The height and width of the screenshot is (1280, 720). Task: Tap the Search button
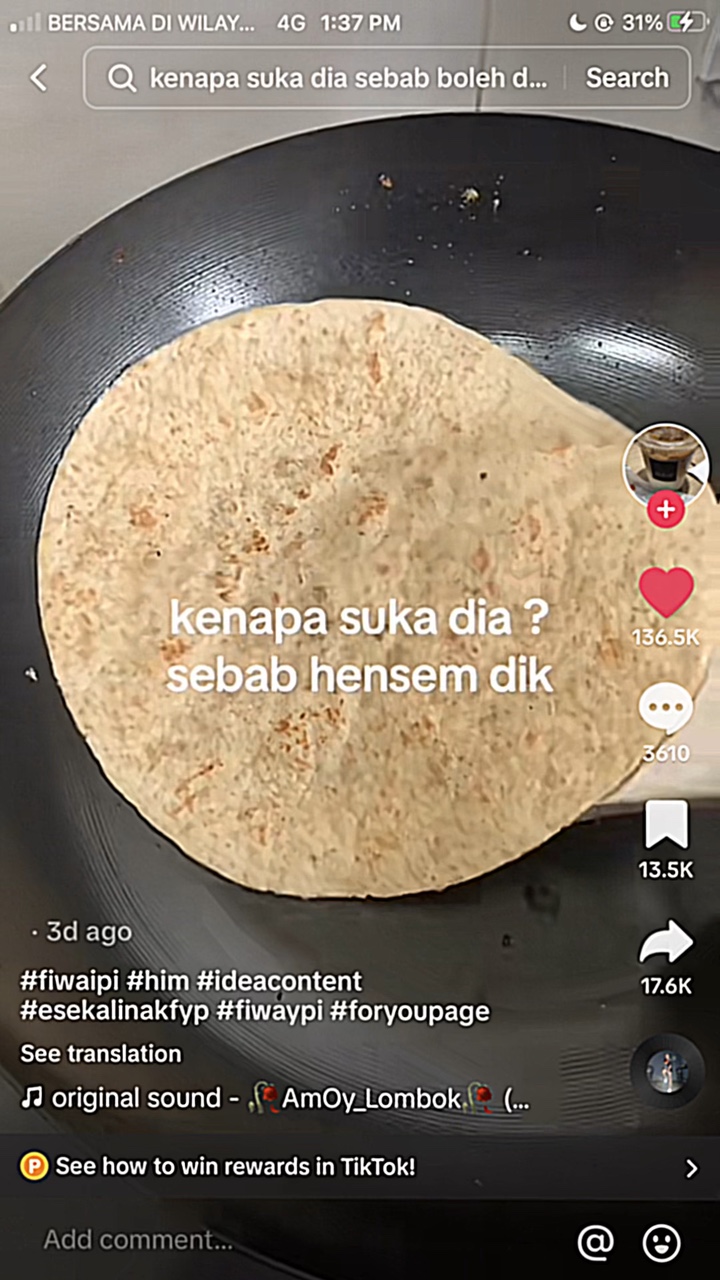[x=627, y=78]
